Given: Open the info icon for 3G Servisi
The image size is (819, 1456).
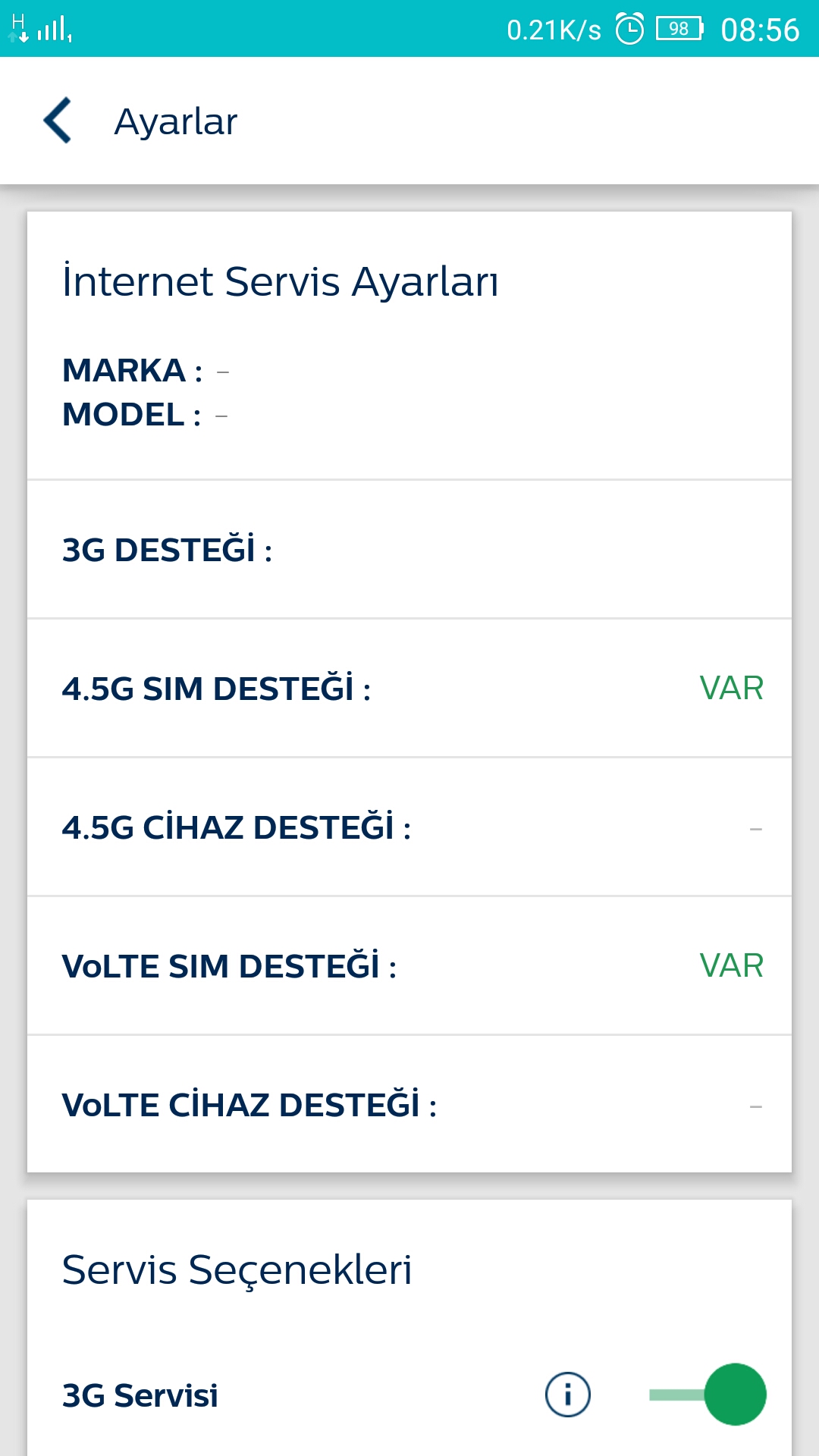Looking at the screenshot, I should (567, 1395).
